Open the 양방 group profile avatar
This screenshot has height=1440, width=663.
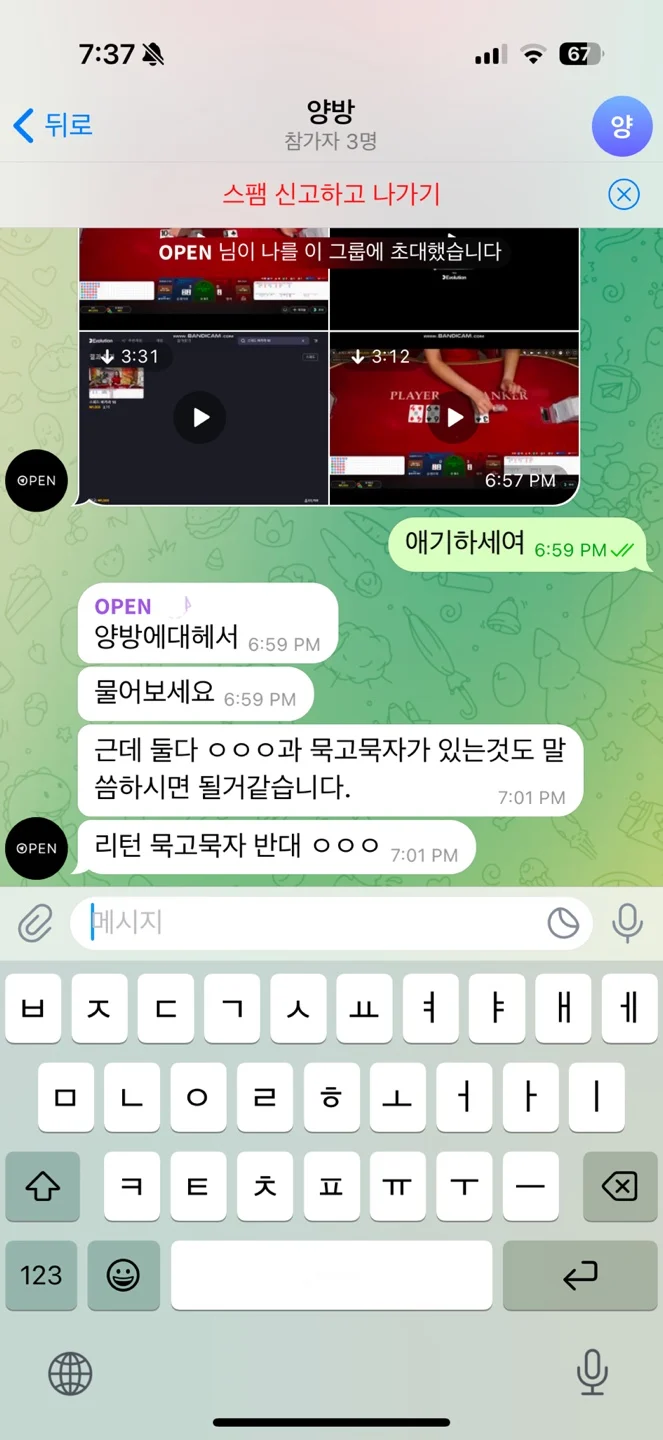point(621,126)
